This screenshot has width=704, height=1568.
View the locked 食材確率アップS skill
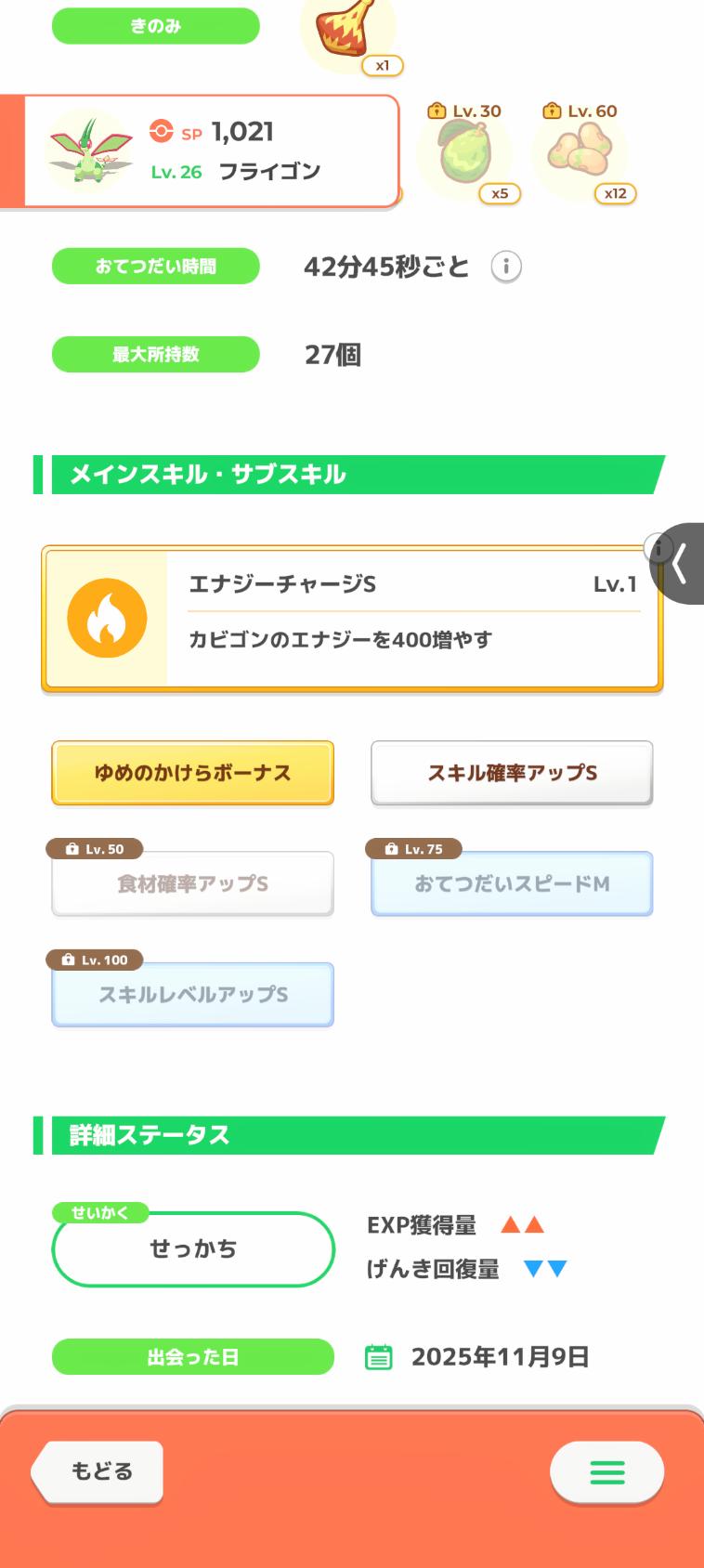192,883
